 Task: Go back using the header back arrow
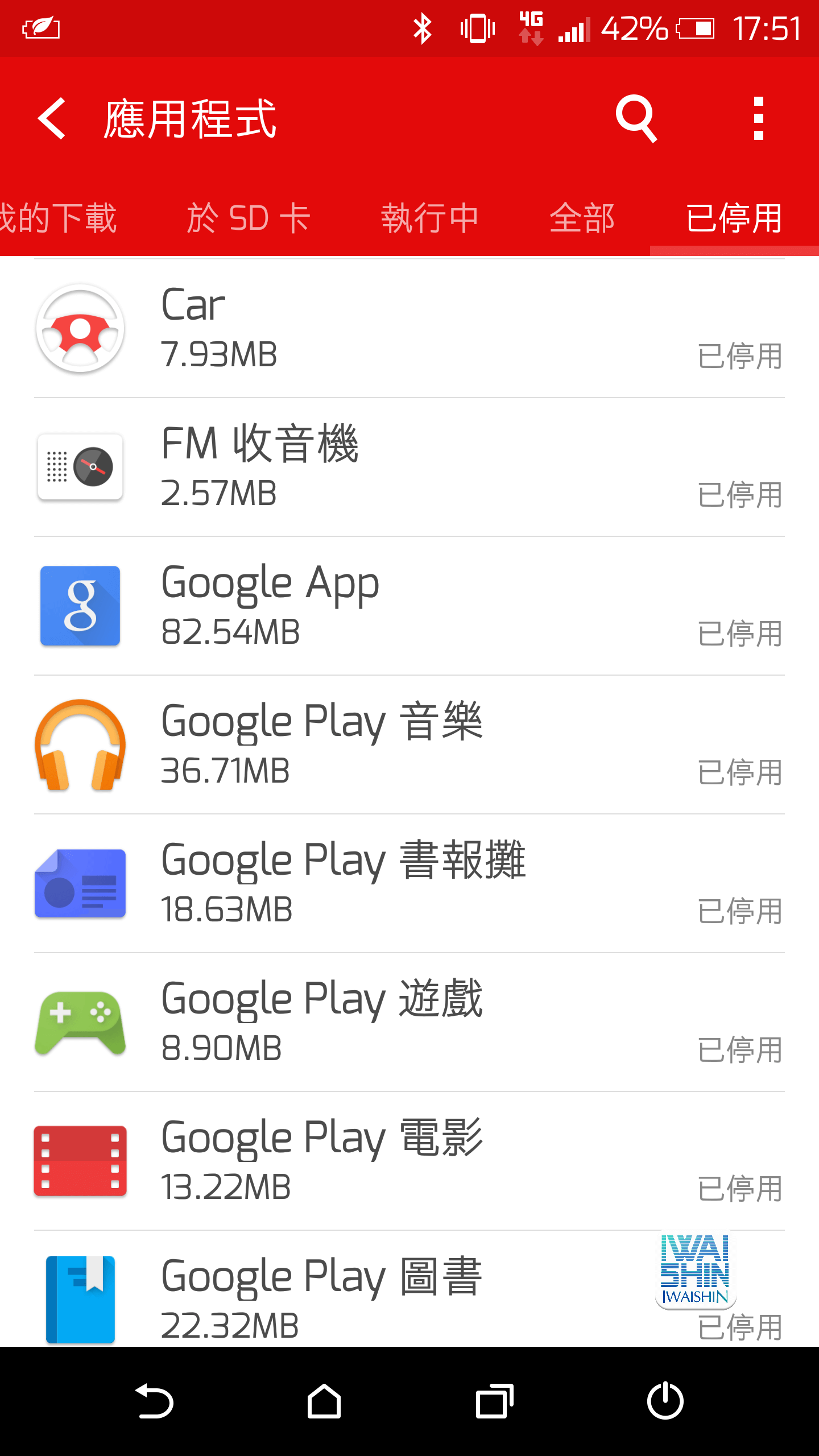(52, 118)
